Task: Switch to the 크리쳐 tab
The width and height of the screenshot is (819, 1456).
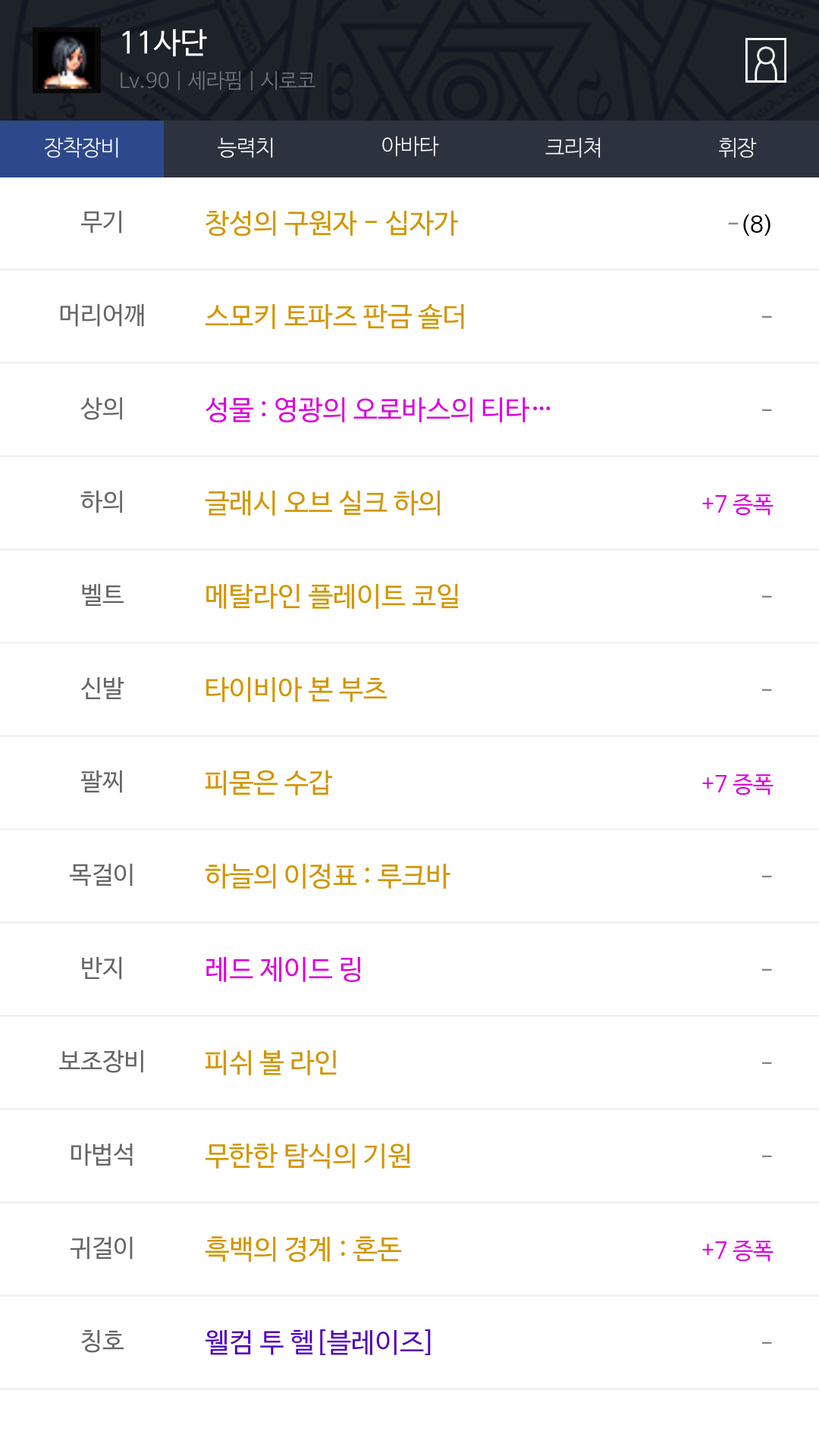Action: (573, 148)
